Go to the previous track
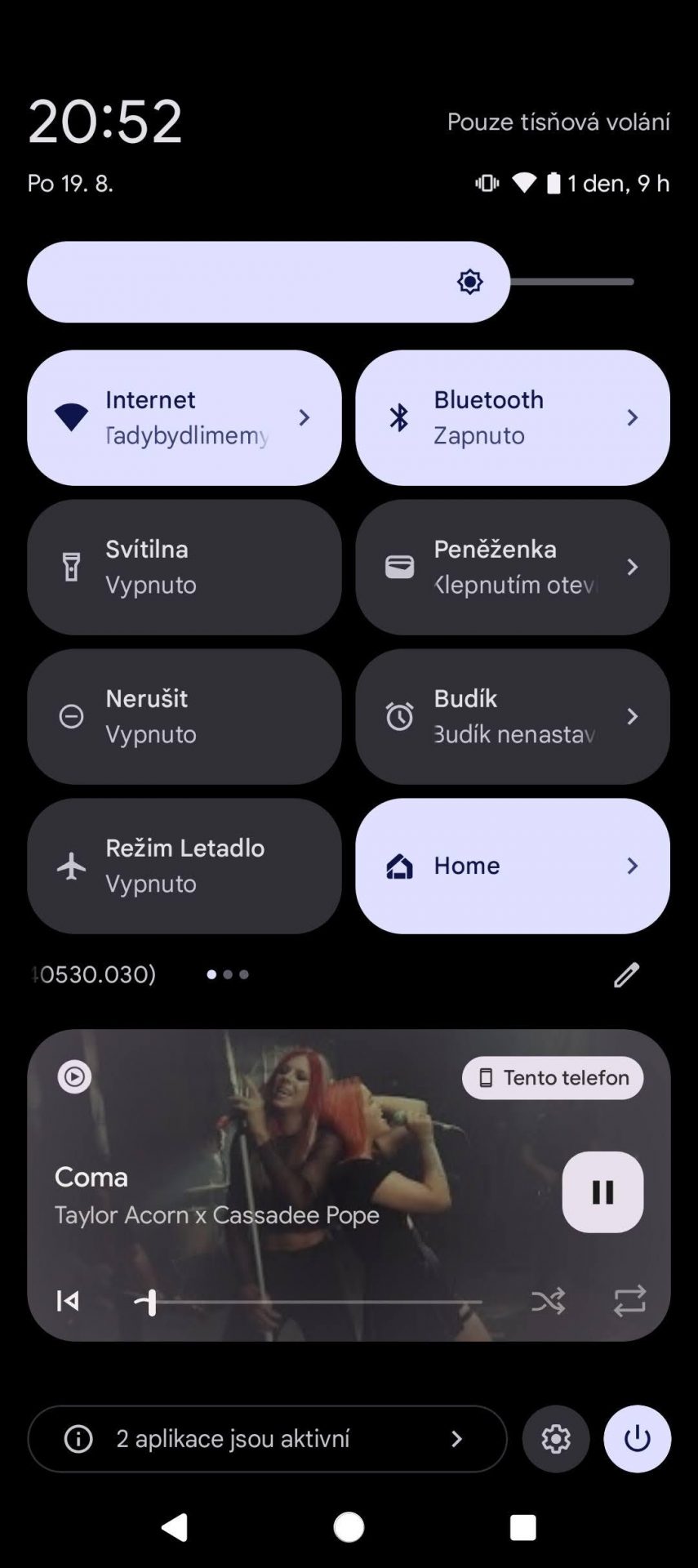698x1568 pixels. (x=68, y=1300)
